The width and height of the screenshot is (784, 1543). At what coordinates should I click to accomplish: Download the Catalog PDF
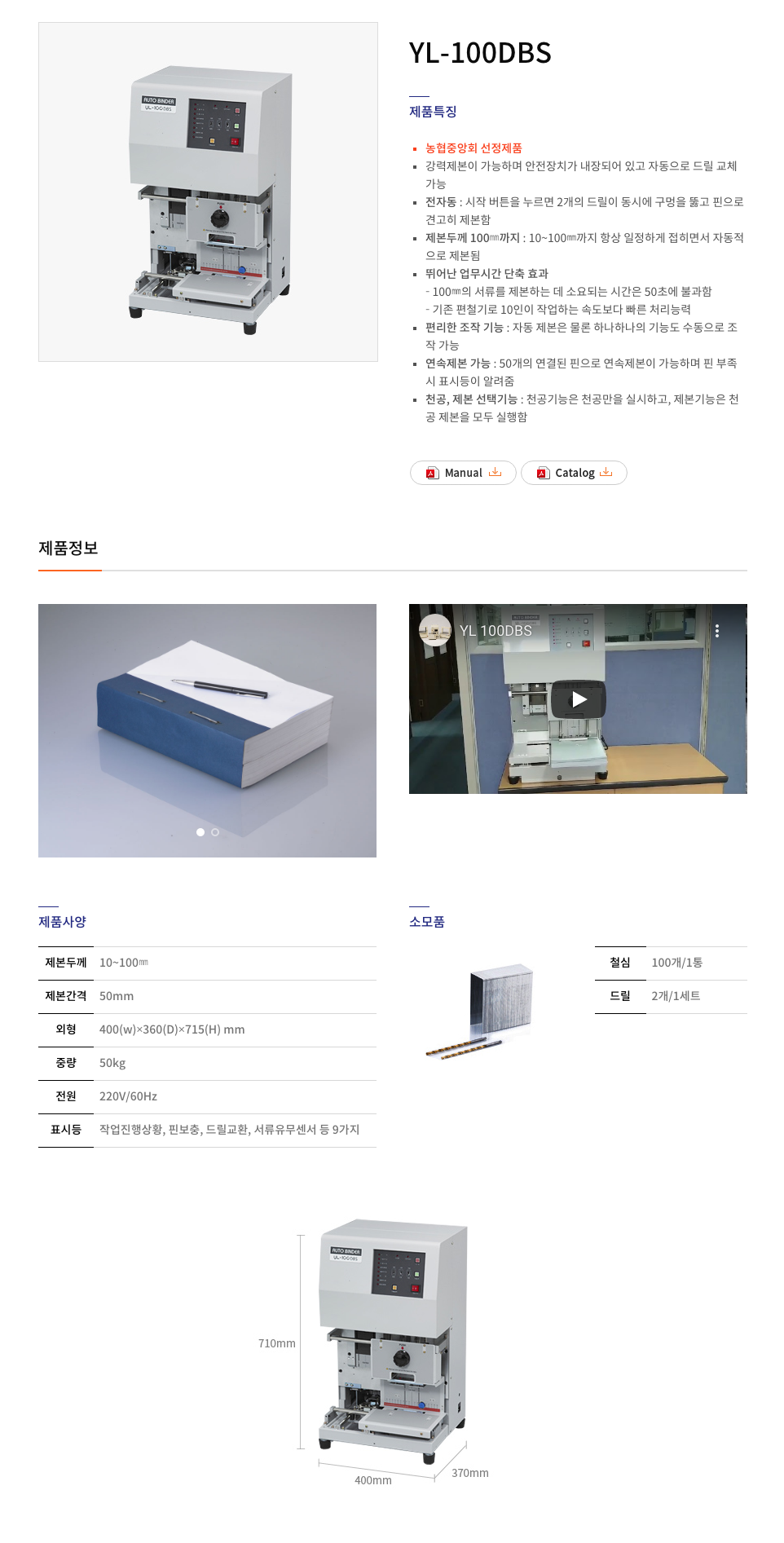point(574,473)
